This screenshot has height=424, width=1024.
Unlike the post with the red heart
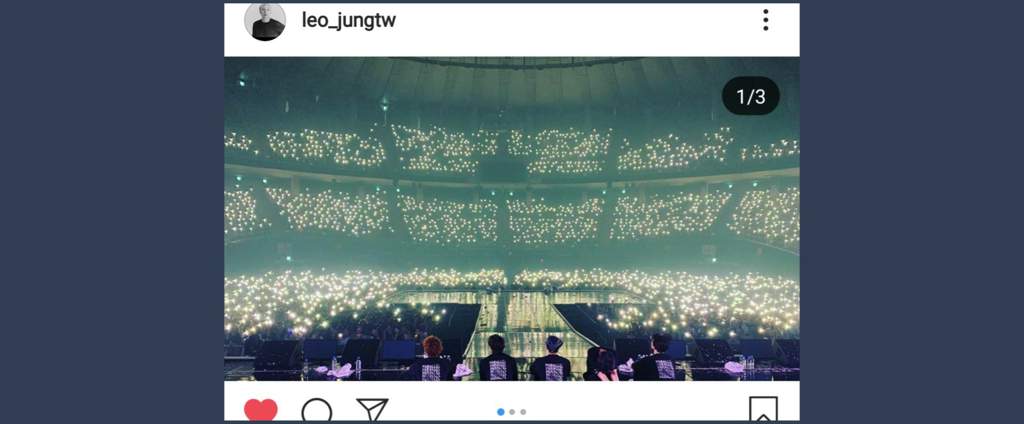tap(261, 411)
